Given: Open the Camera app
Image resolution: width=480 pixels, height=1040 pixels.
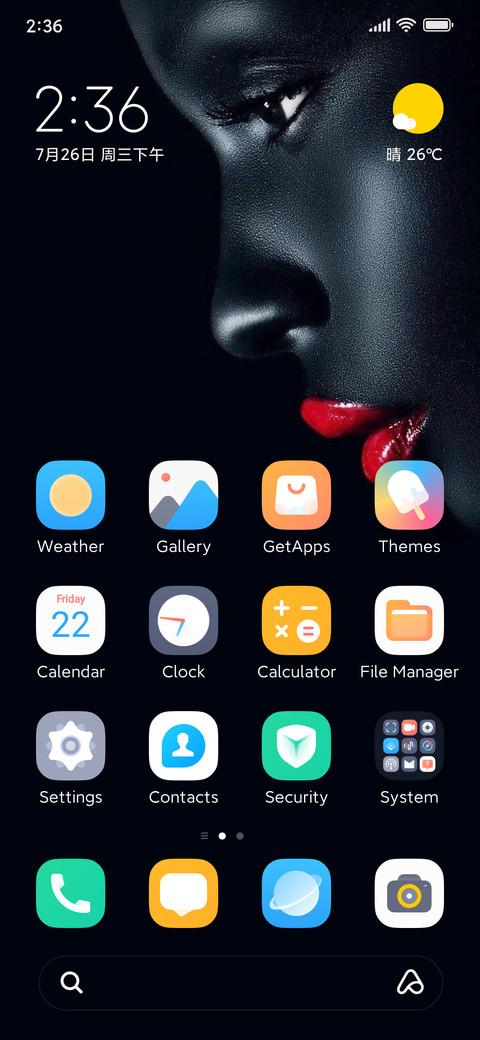Looking at the screenshot, I should [x=409, y=893].
